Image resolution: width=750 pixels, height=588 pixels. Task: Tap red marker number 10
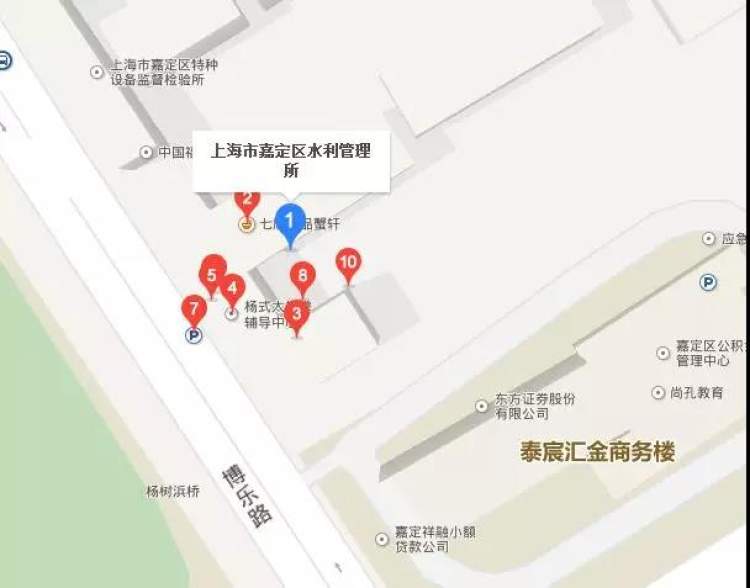point(348,263)
